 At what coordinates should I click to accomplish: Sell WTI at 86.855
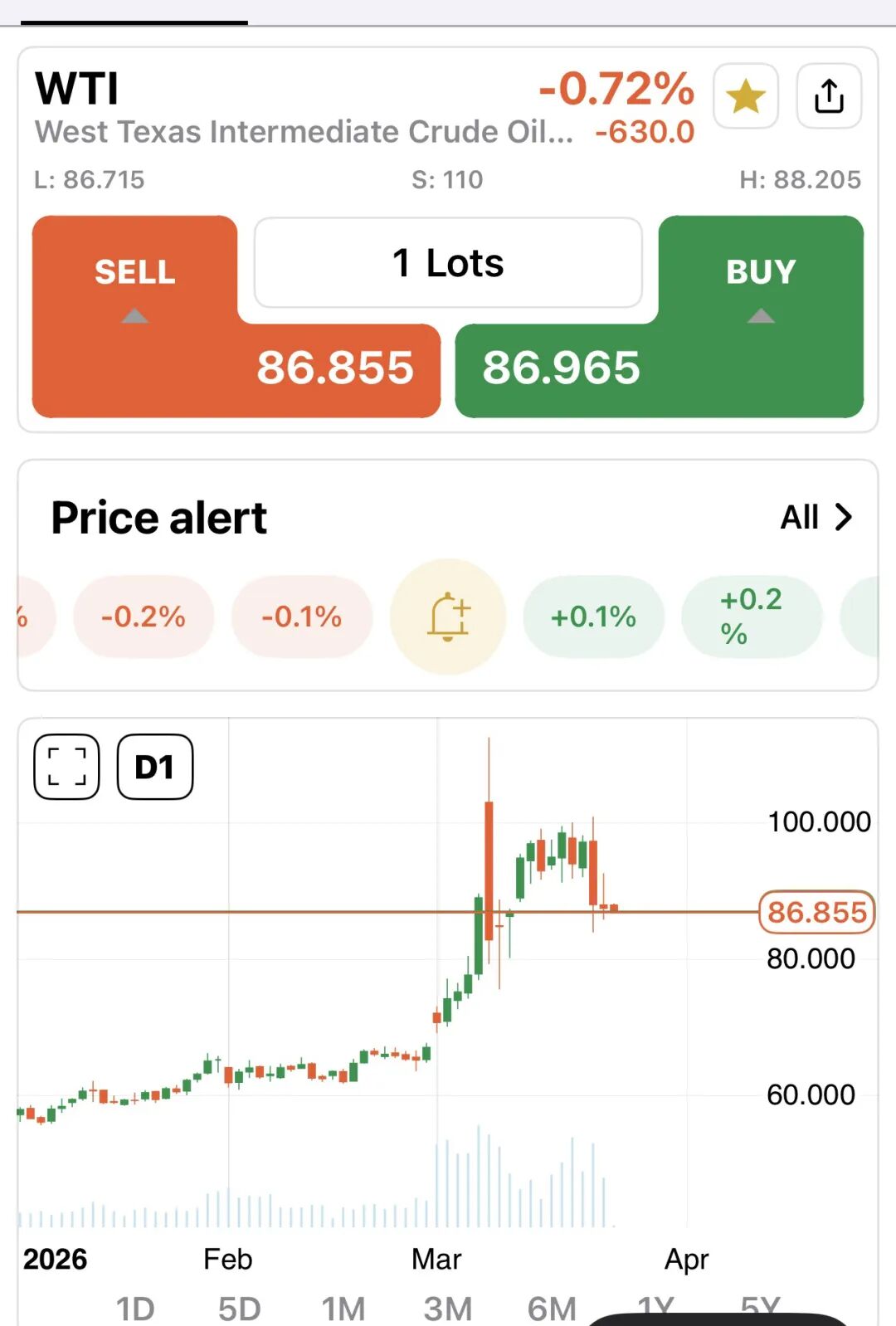(x=236, y=366)
